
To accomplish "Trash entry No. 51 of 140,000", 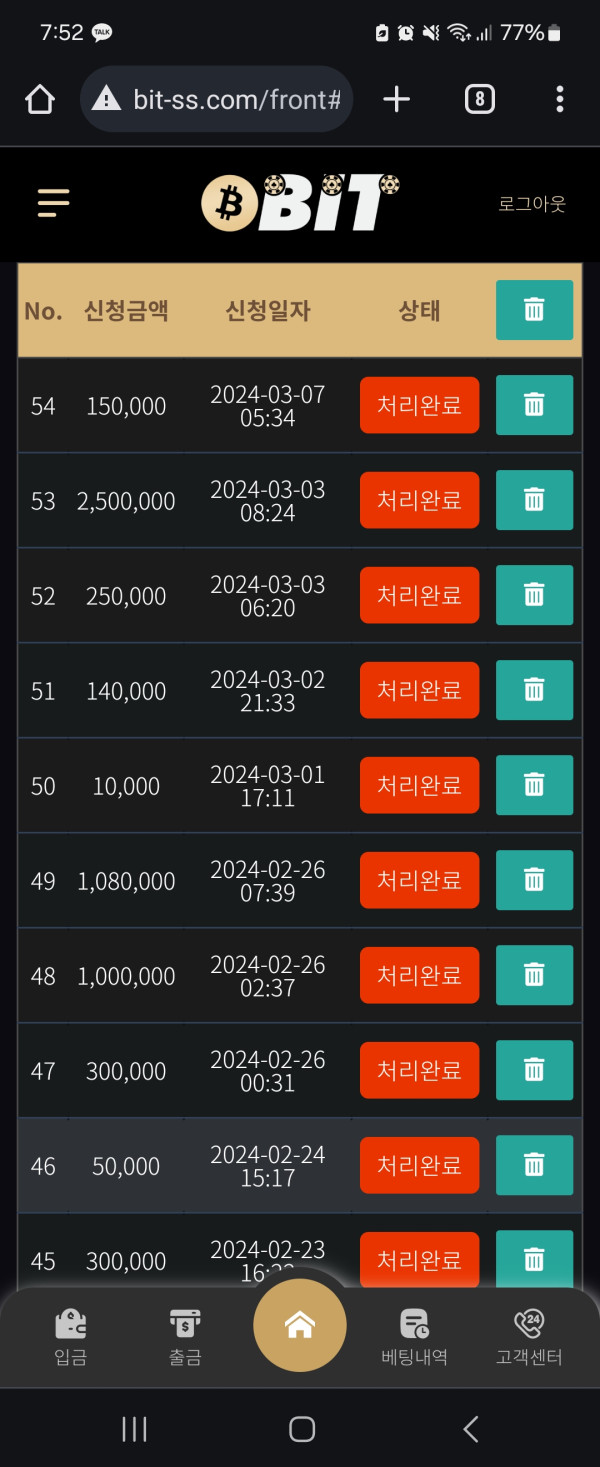I will point(534,690).
